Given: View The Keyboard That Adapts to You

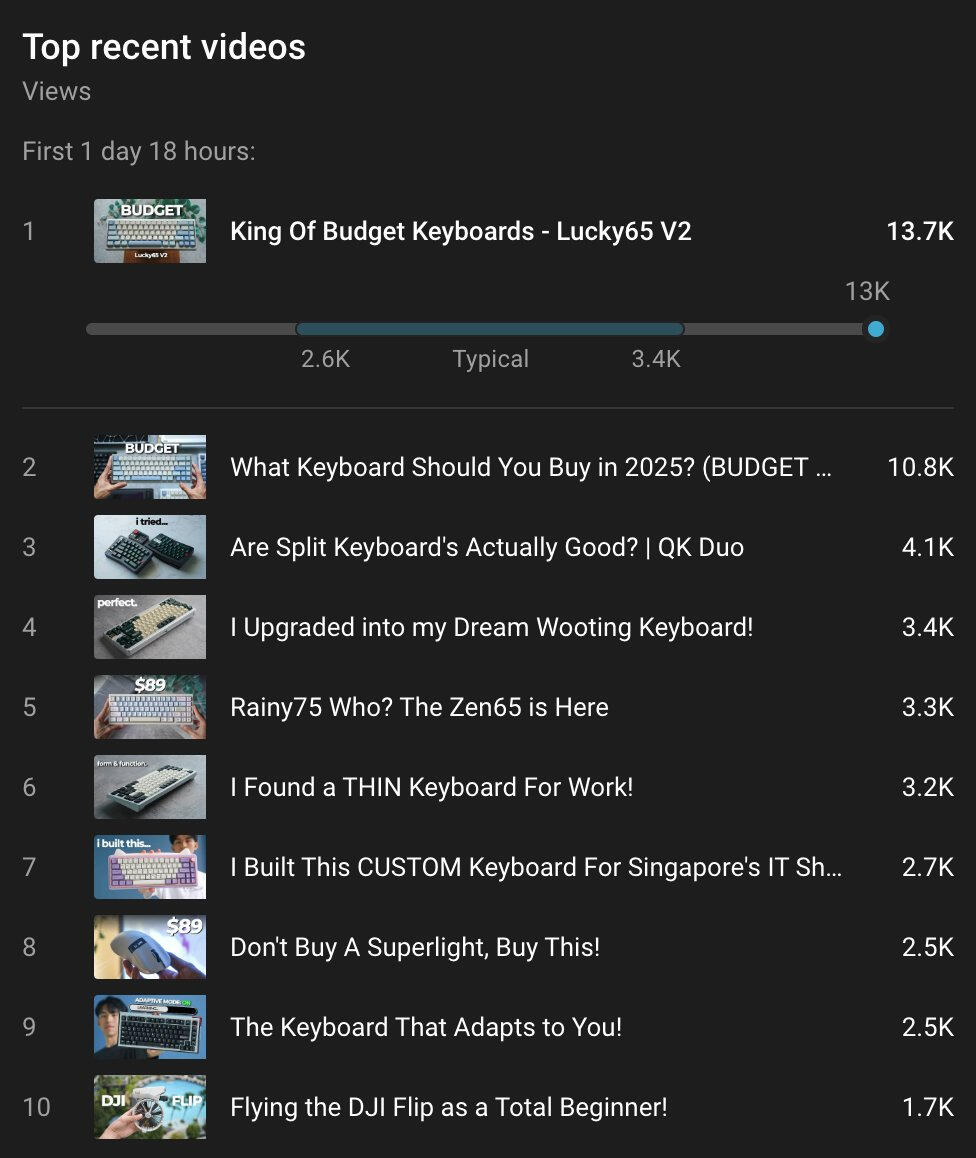Looking at the screenshot, I should tap(426, 1027).
